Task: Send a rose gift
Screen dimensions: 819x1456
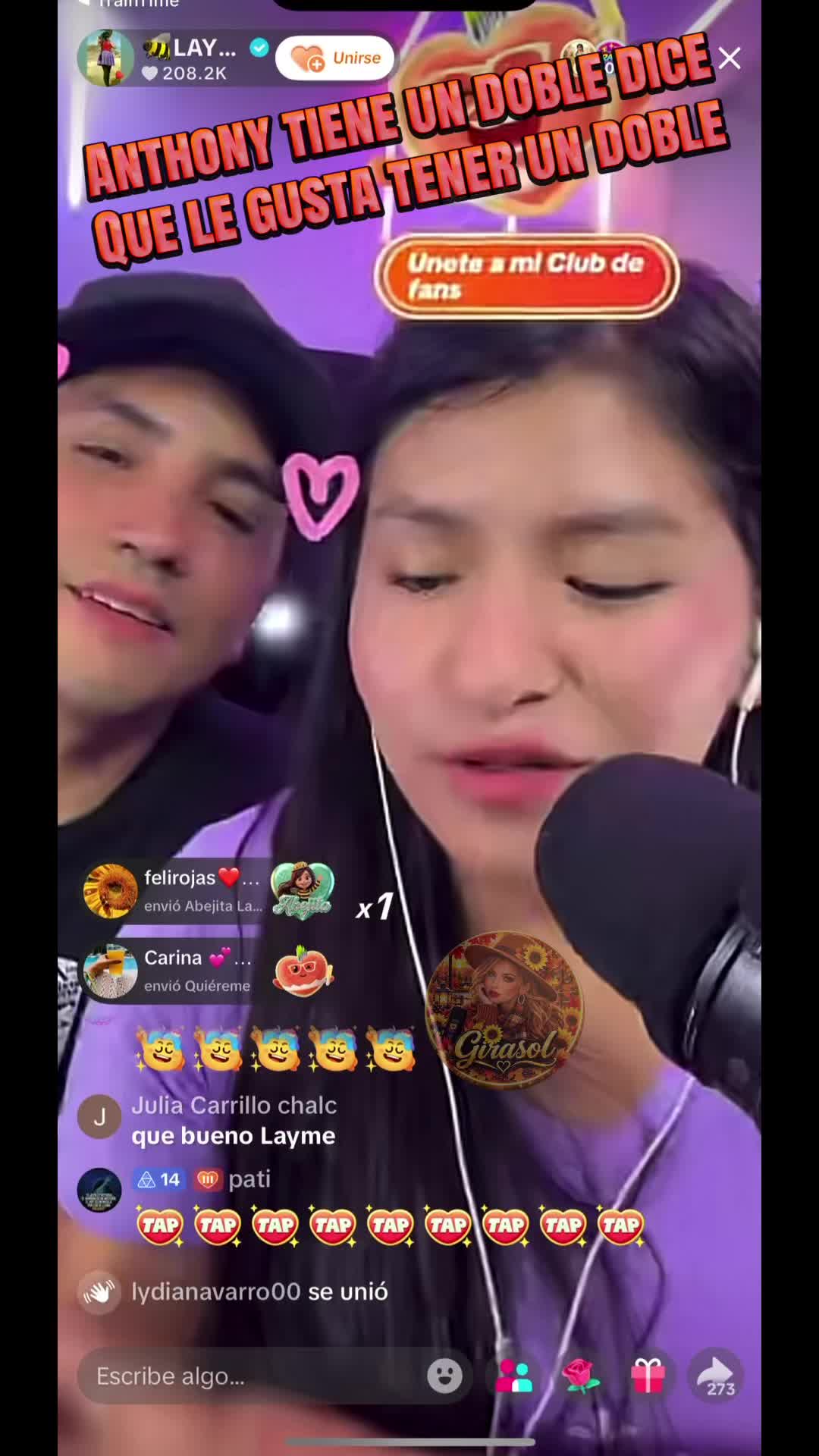Action: 581,1375
